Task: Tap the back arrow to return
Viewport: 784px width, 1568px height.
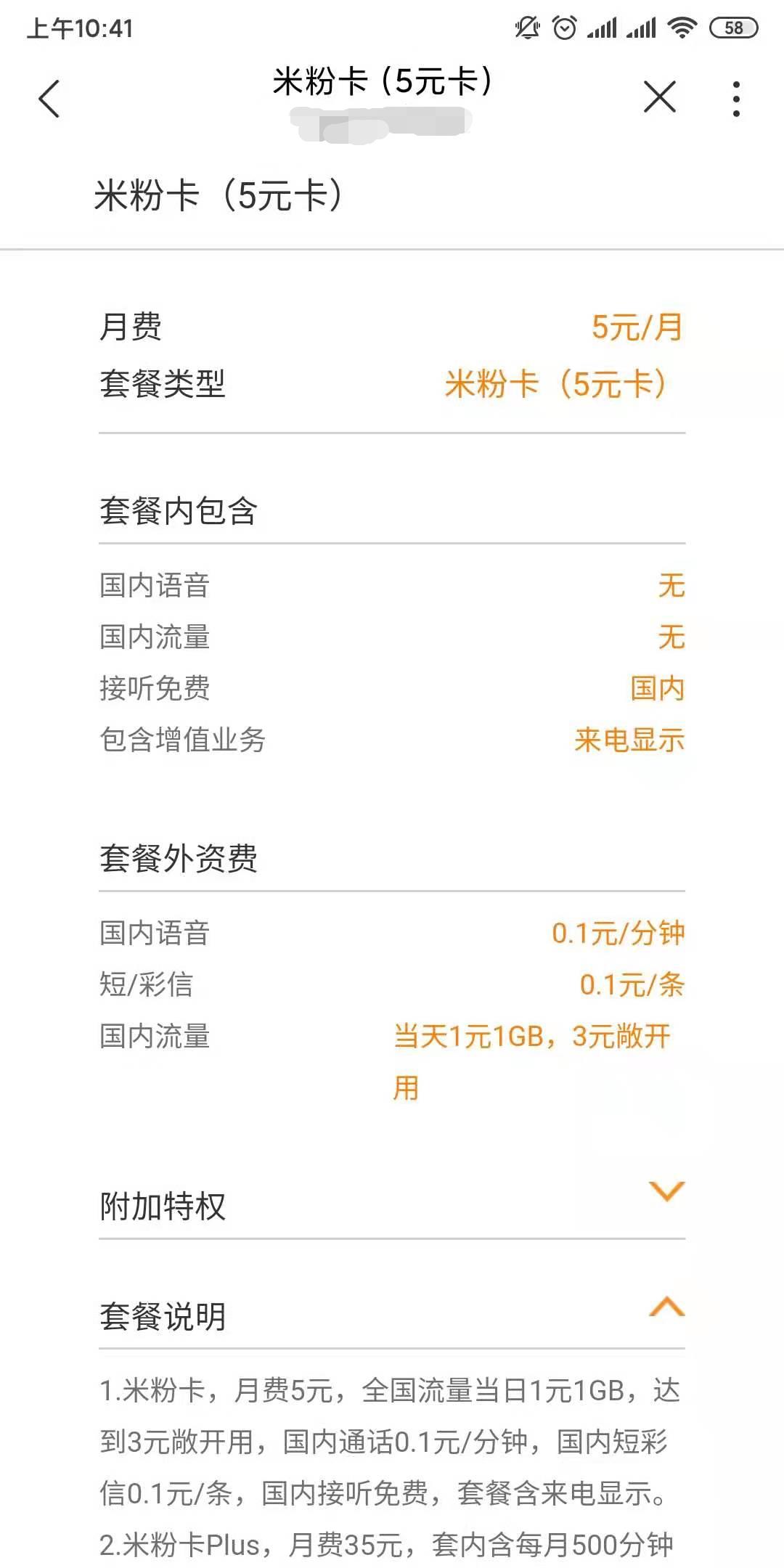Action: 49,99
